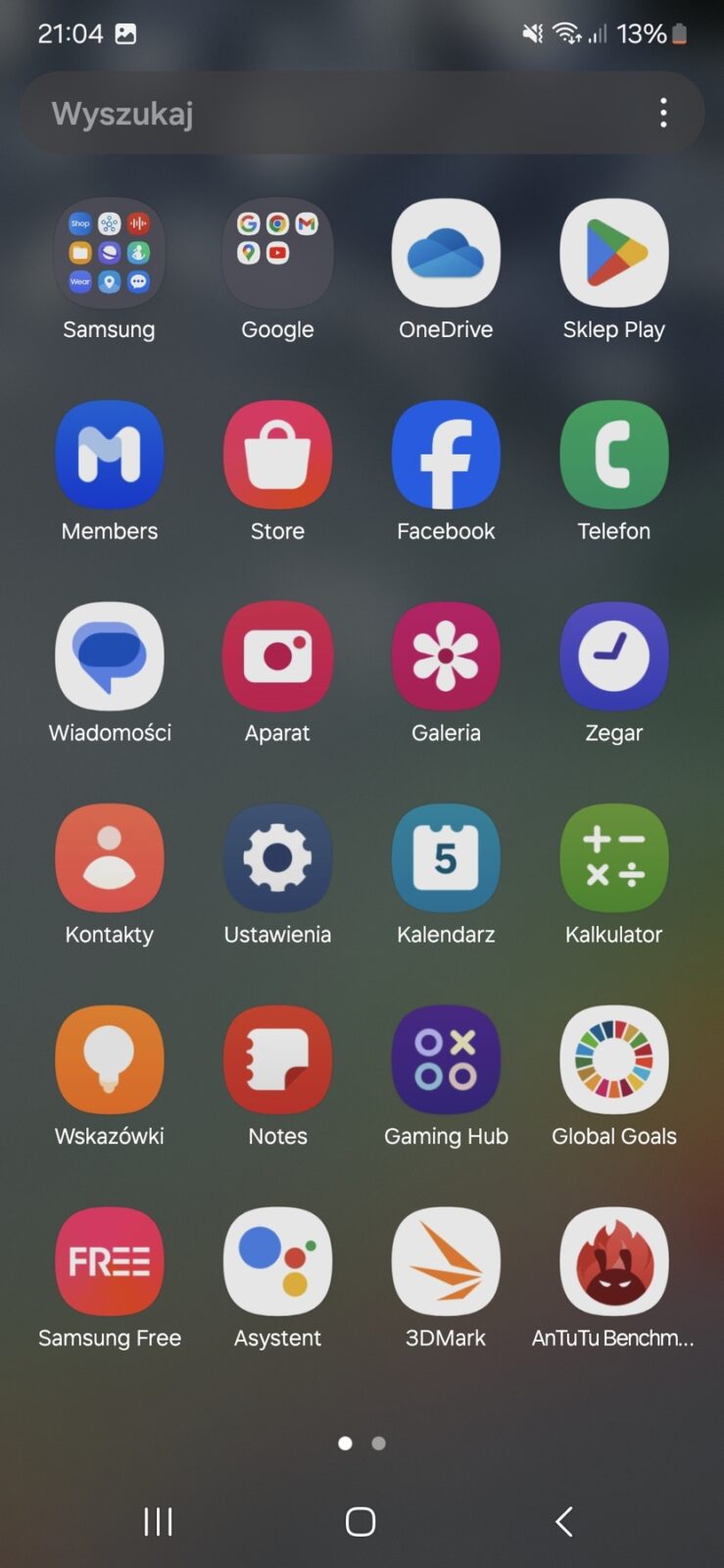Launch the Kalkulator app
The image size is (724, 1568).
click(614, 858)
